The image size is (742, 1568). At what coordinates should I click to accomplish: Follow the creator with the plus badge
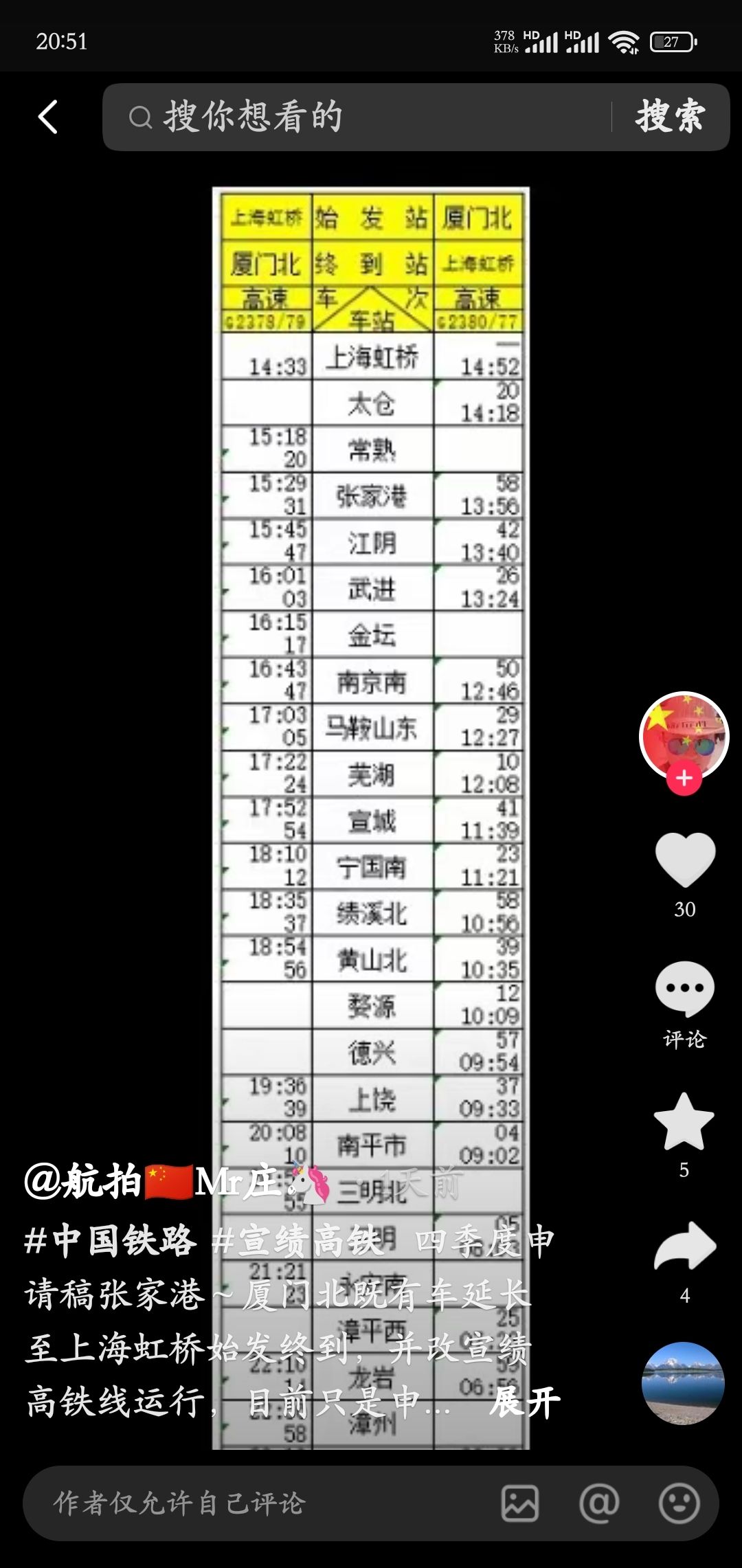point(684,779)
